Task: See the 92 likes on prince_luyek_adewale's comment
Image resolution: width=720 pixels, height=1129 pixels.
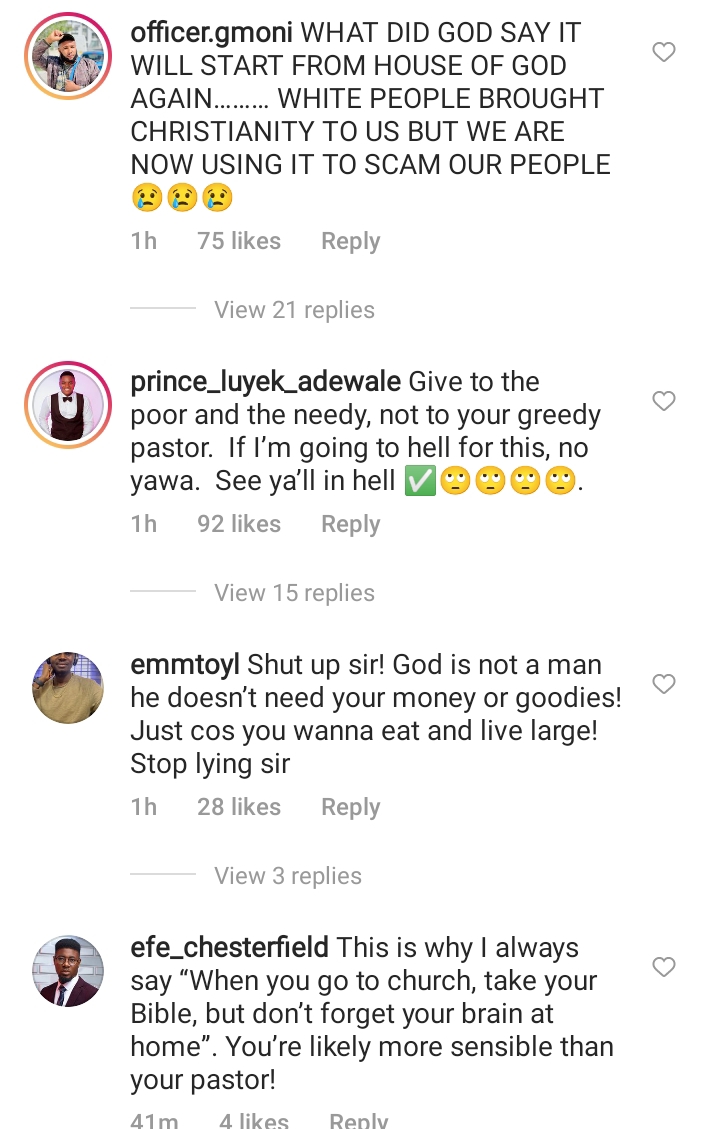Action: click(x=239, y=524)
